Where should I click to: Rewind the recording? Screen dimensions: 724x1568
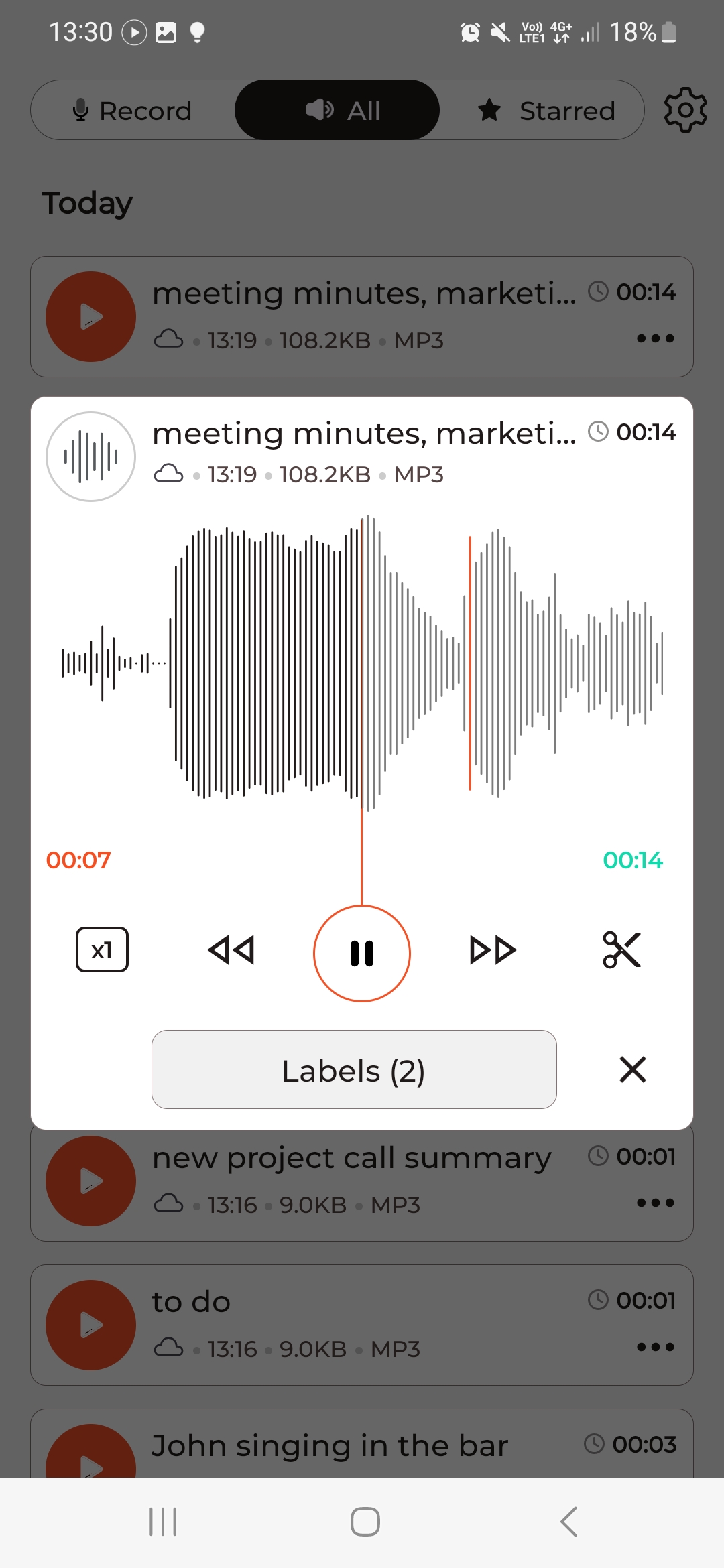pyautogui.click(x=231, y=950)
